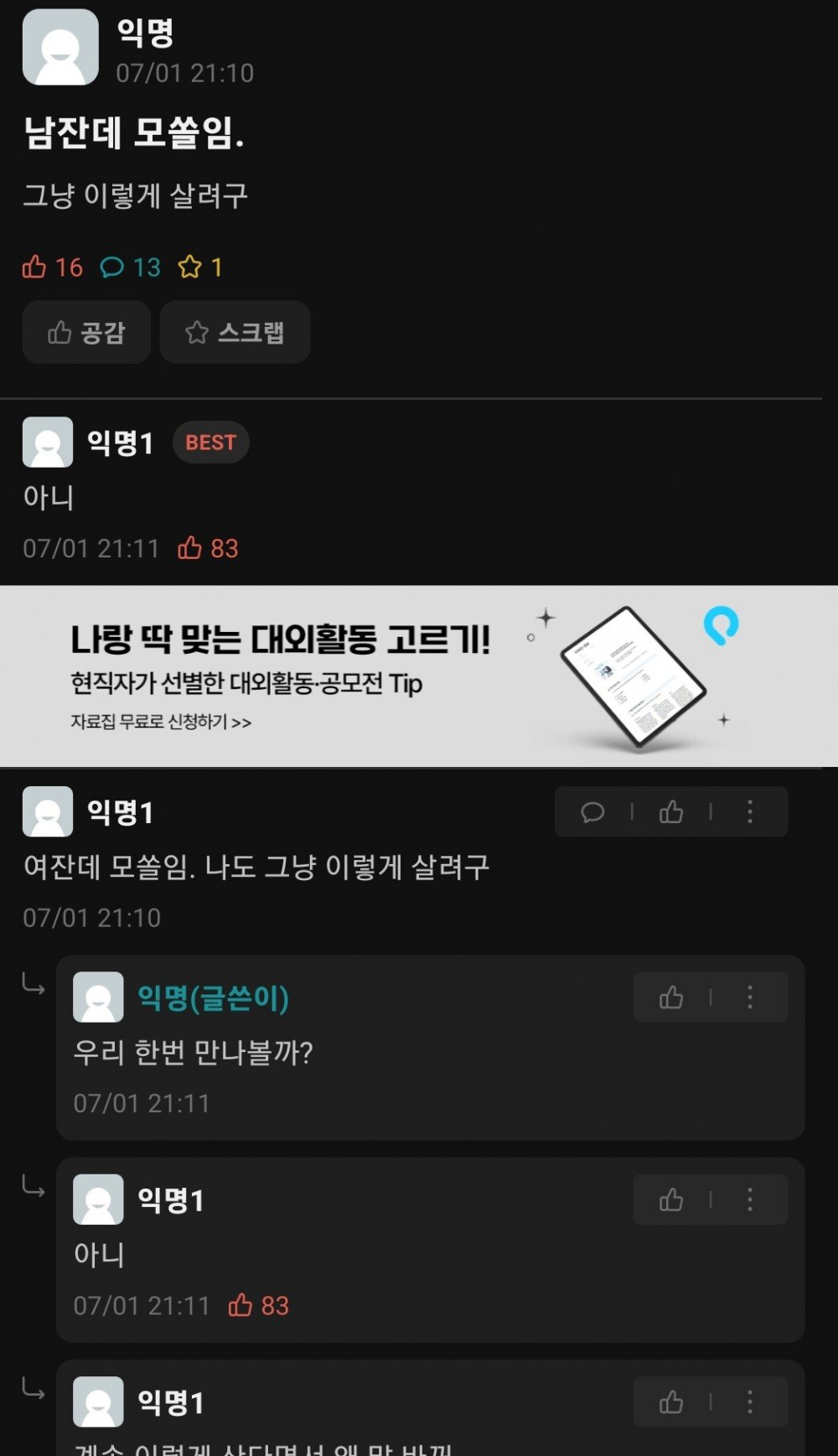
Task: Open overflow menu on 여잔데 모쏠임 comment
Action: (x=750, y=812)
